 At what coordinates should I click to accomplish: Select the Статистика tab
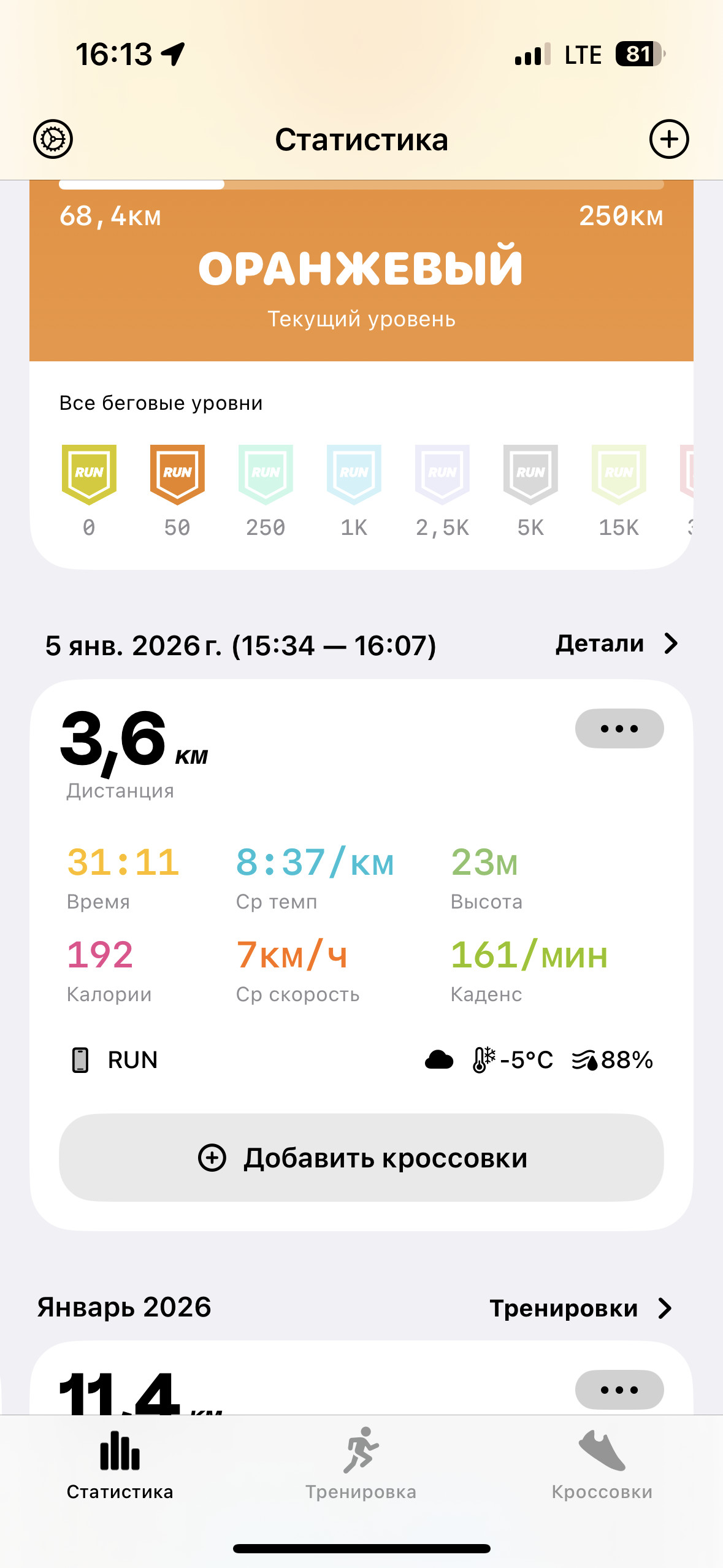120,1465
